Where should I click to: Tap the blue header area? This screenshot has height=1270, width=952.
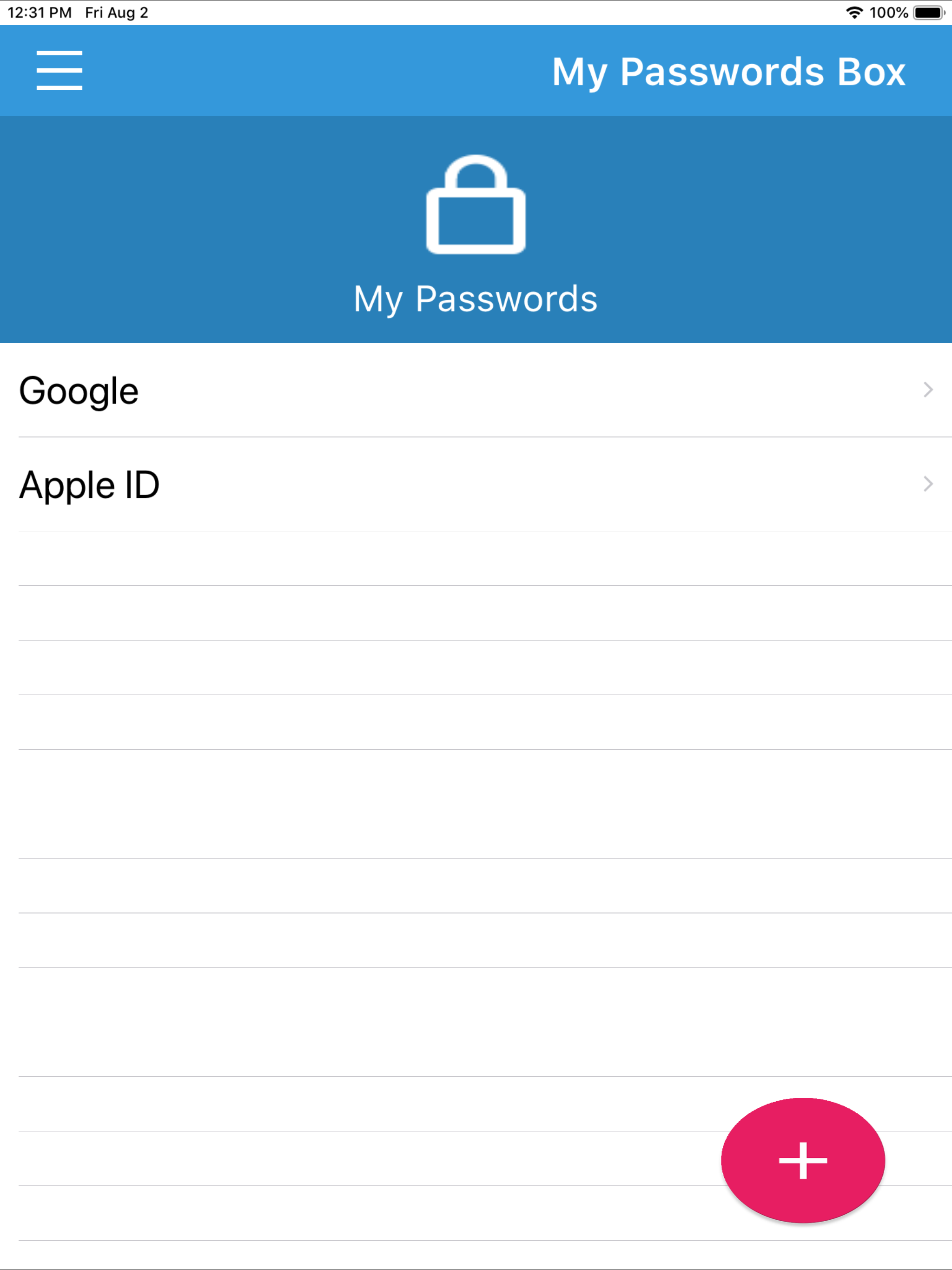click(x=344, y=71)
